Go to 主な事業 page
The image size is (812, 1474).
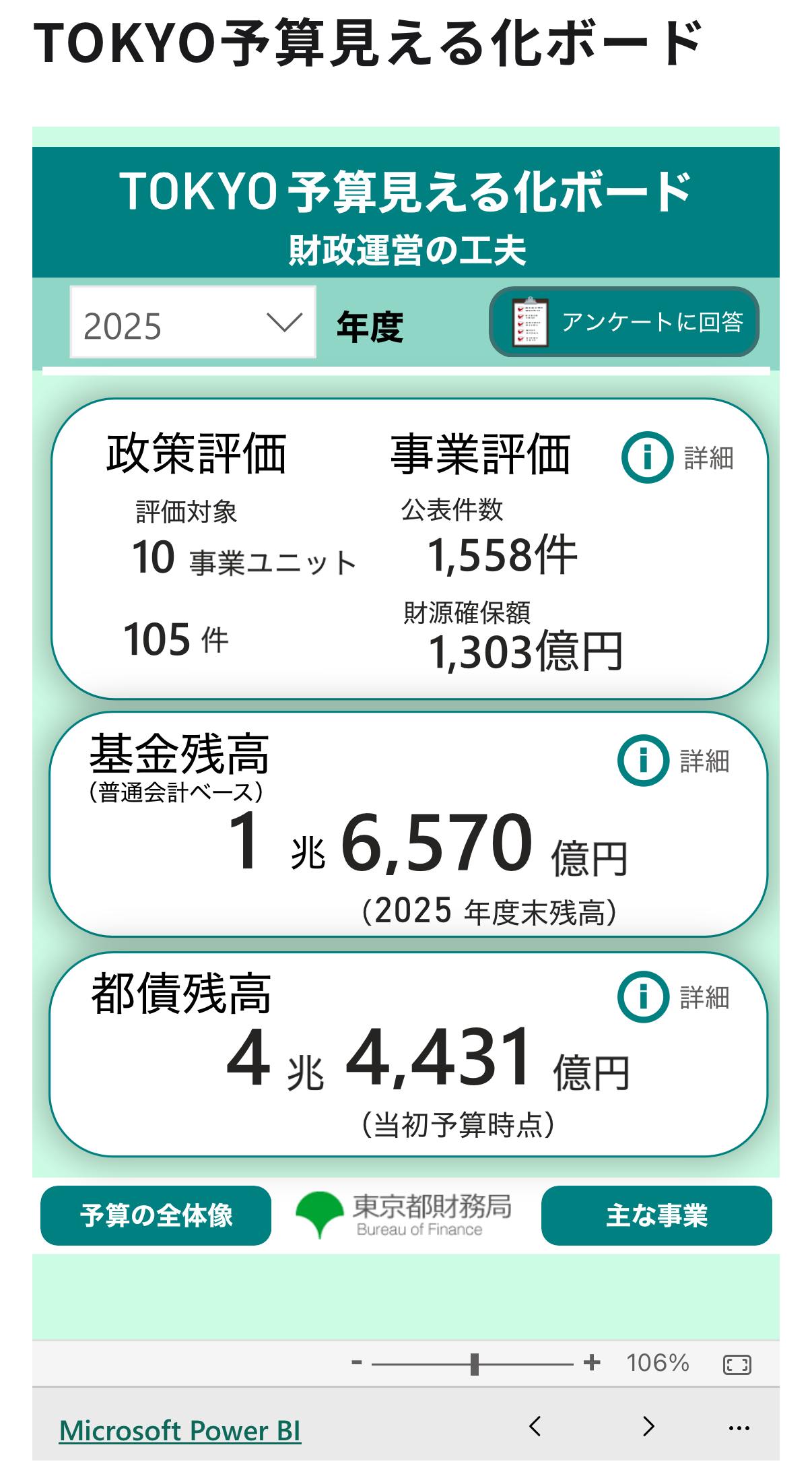[656, 1215]
